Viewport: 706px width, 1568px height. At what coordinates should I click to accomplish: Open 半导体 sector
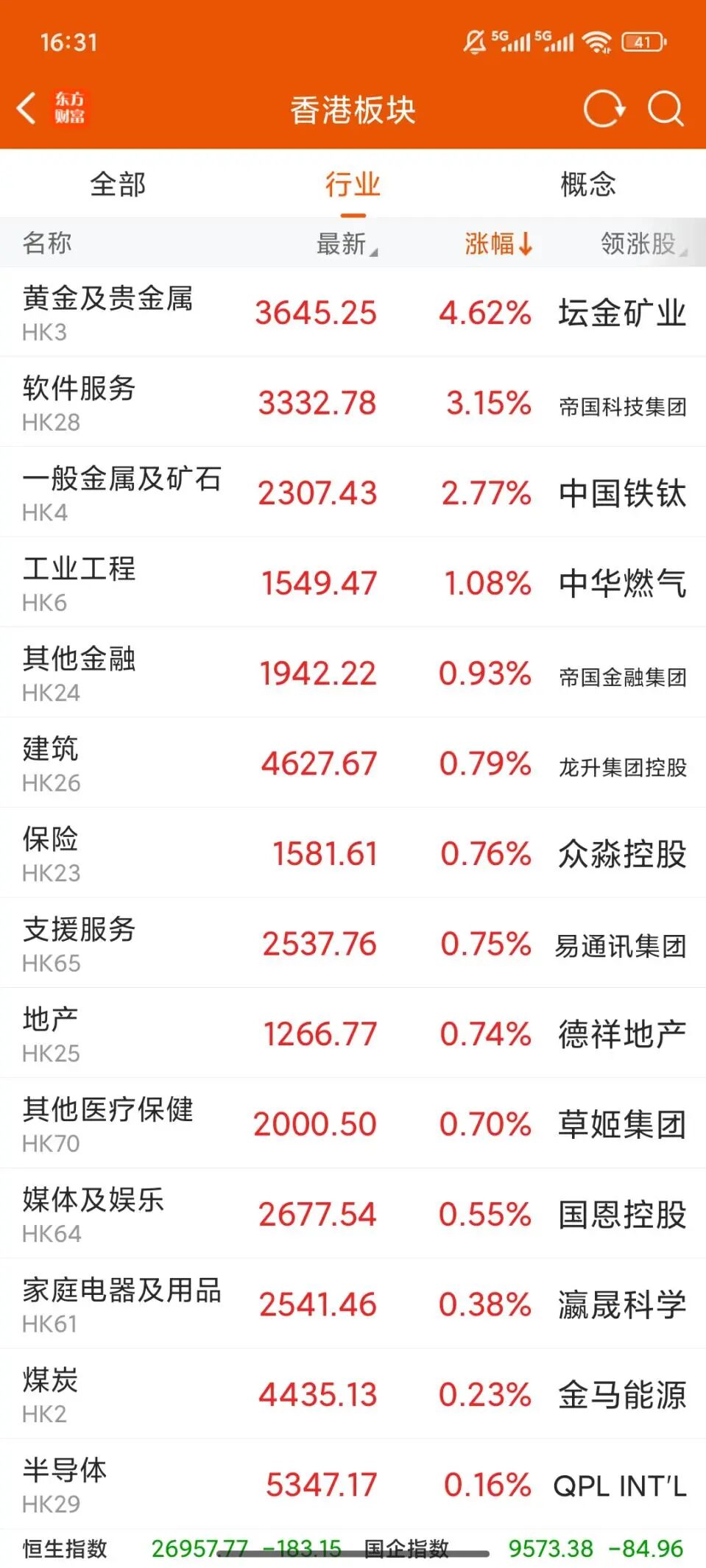click(65, 1484)
